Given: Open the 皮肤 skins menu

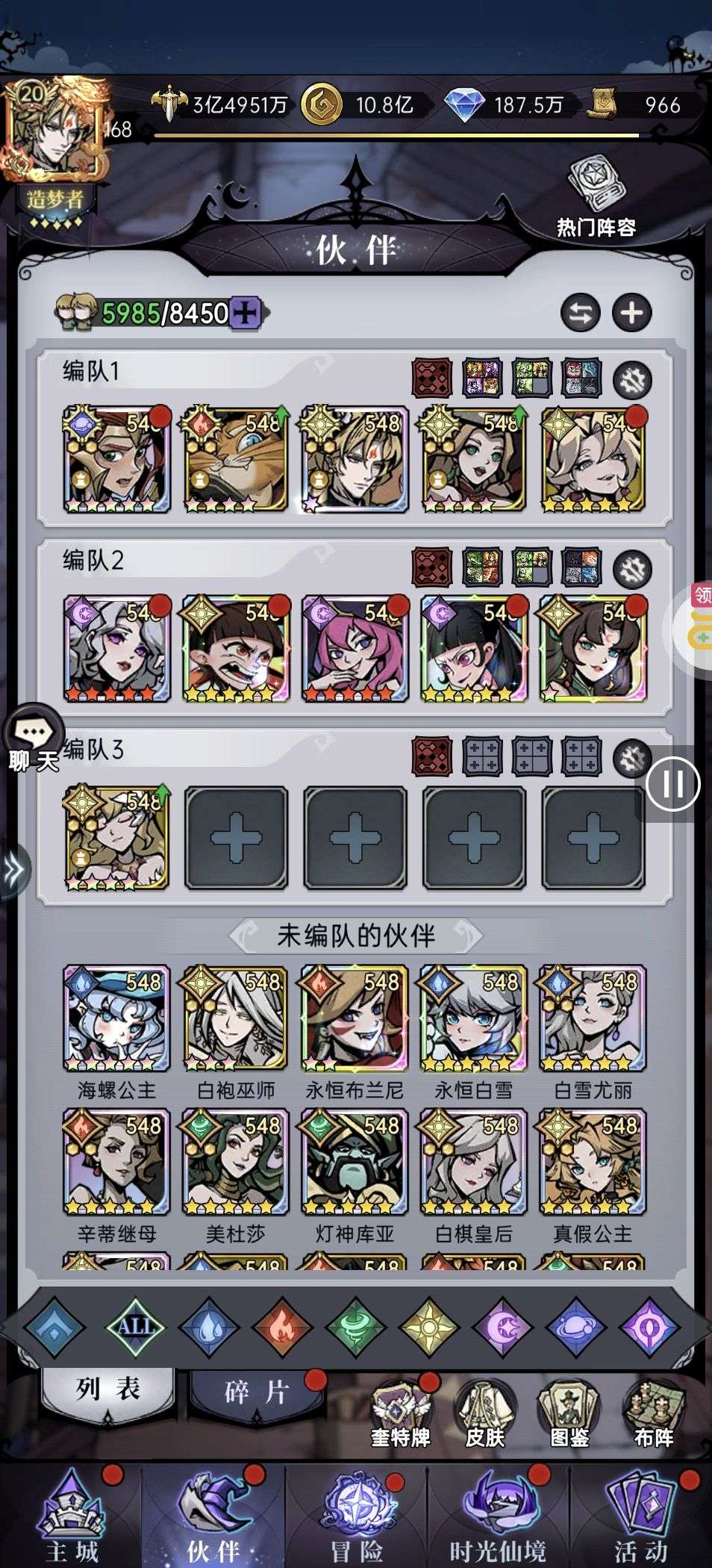Looking at the screenshot, I should pos(485,1413).
